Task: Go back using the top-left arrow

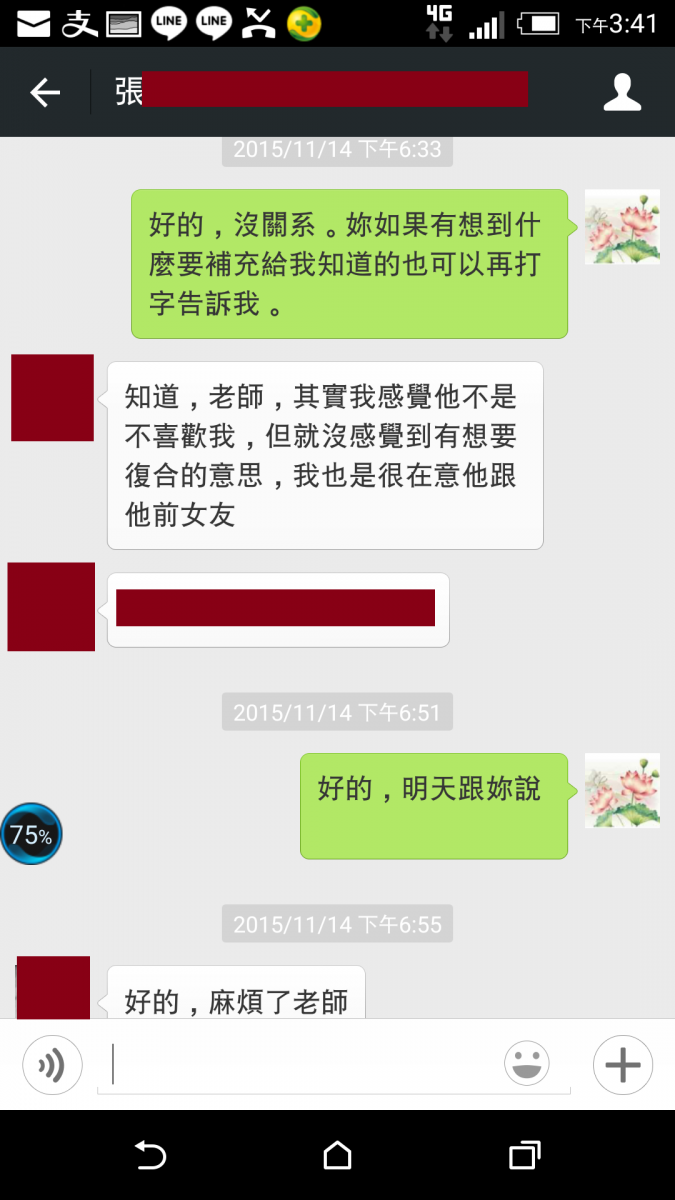Action: click(x=45, y=93)
